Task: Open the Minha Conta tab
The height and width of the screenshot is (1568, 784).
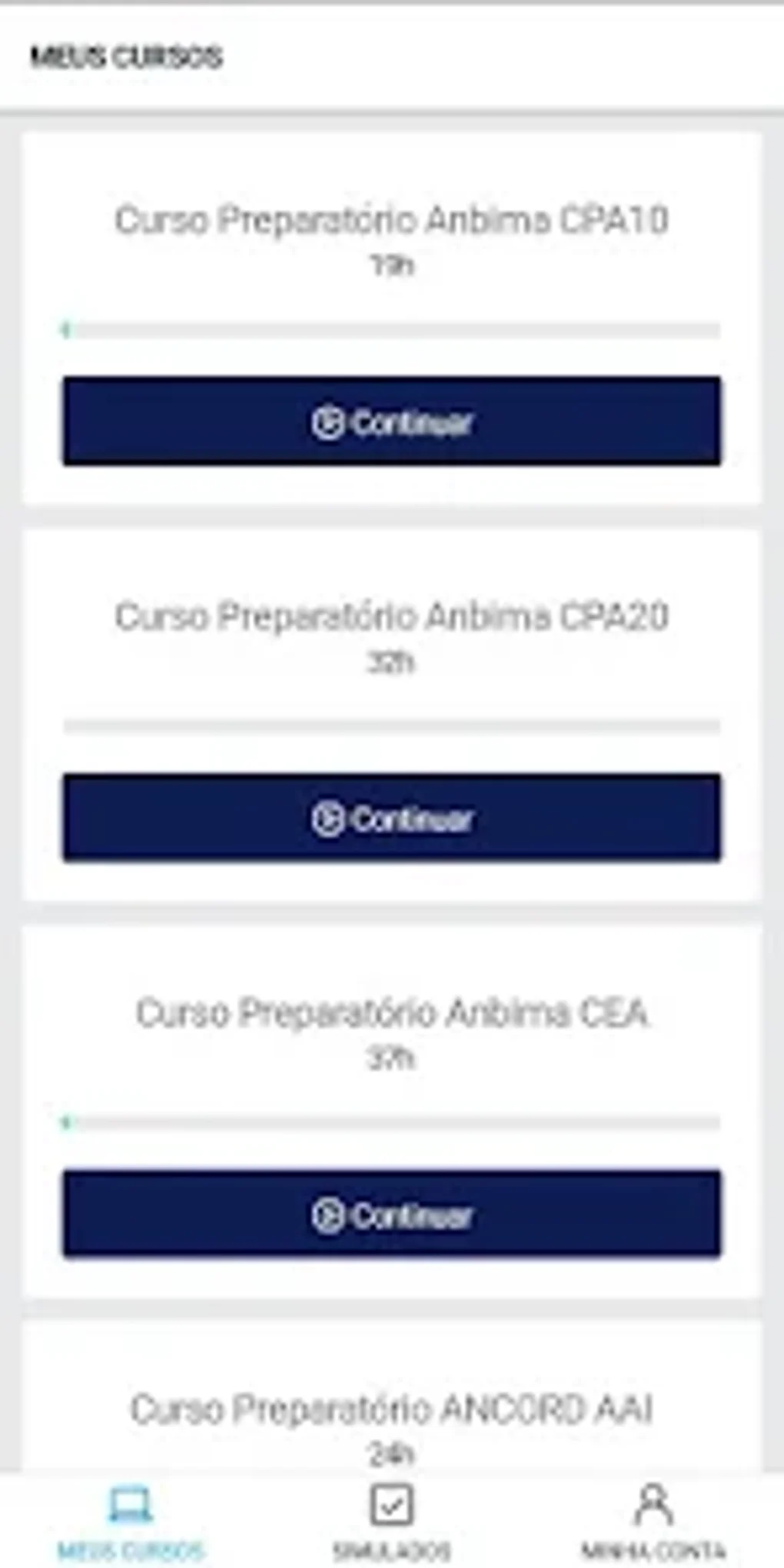Action: pos(653,1522)
